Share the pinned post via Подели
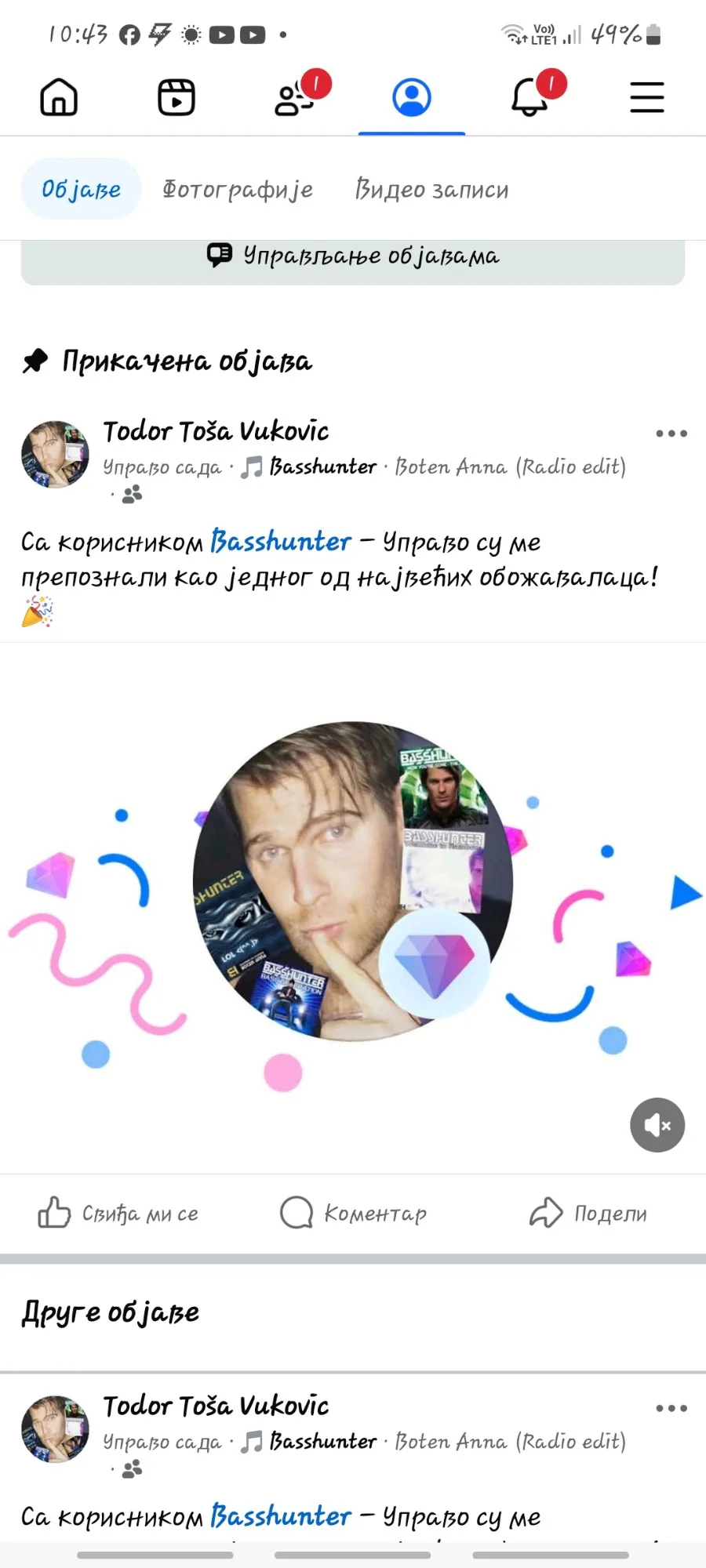This screenshot has width=706, height=1568. [588, 1213]
